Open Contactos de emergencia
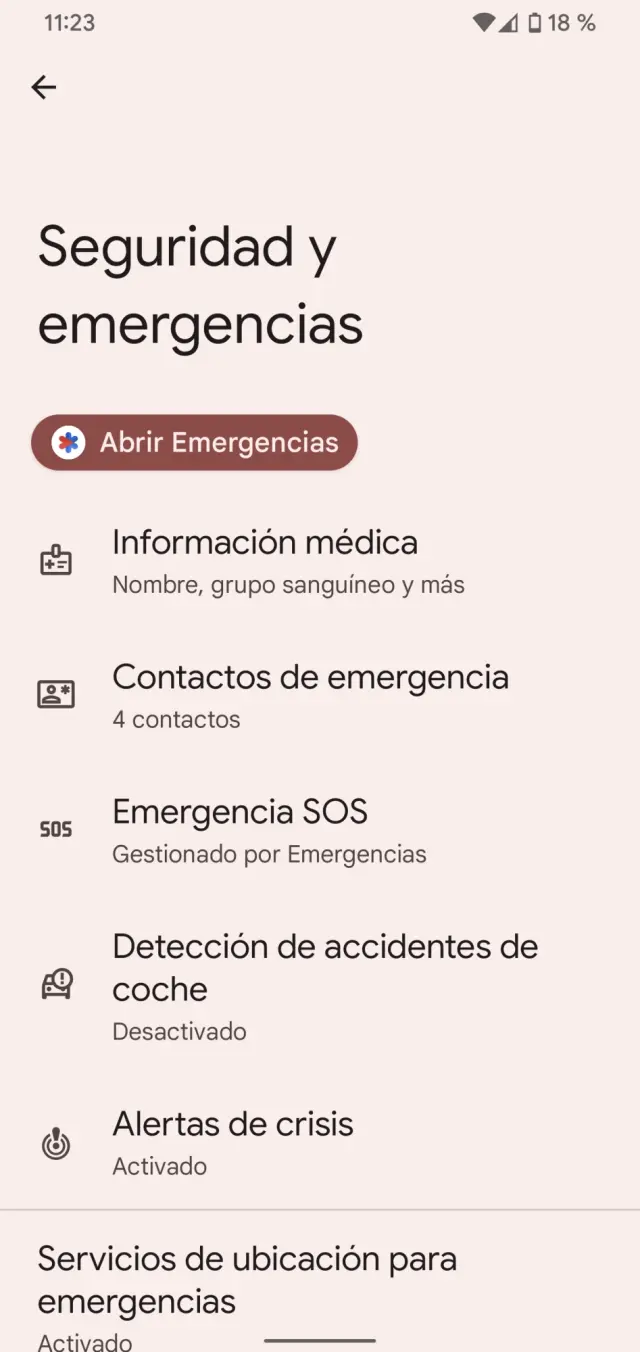Viewport: 640px width, 1352px height. pos(310,694)
